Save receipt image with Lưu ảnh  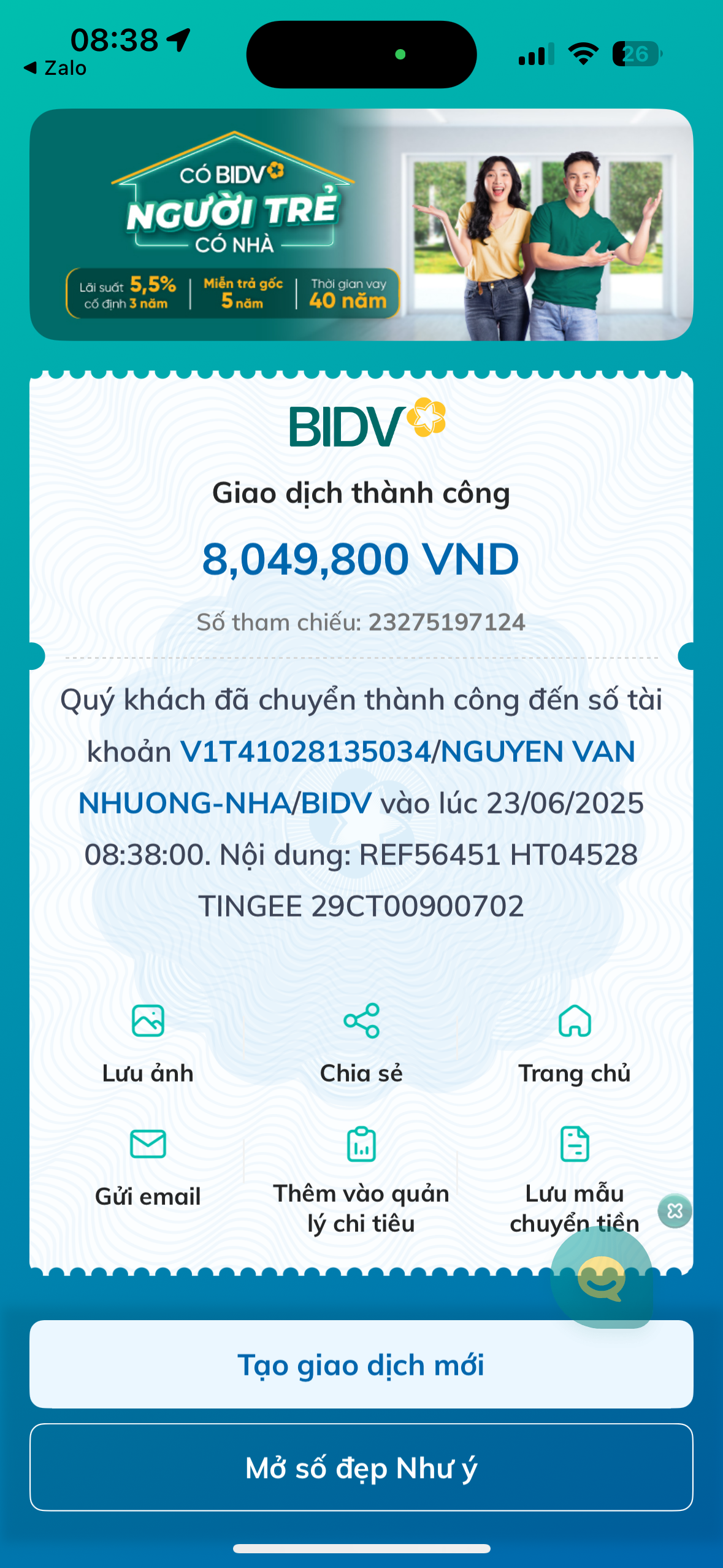[148, 1043]
